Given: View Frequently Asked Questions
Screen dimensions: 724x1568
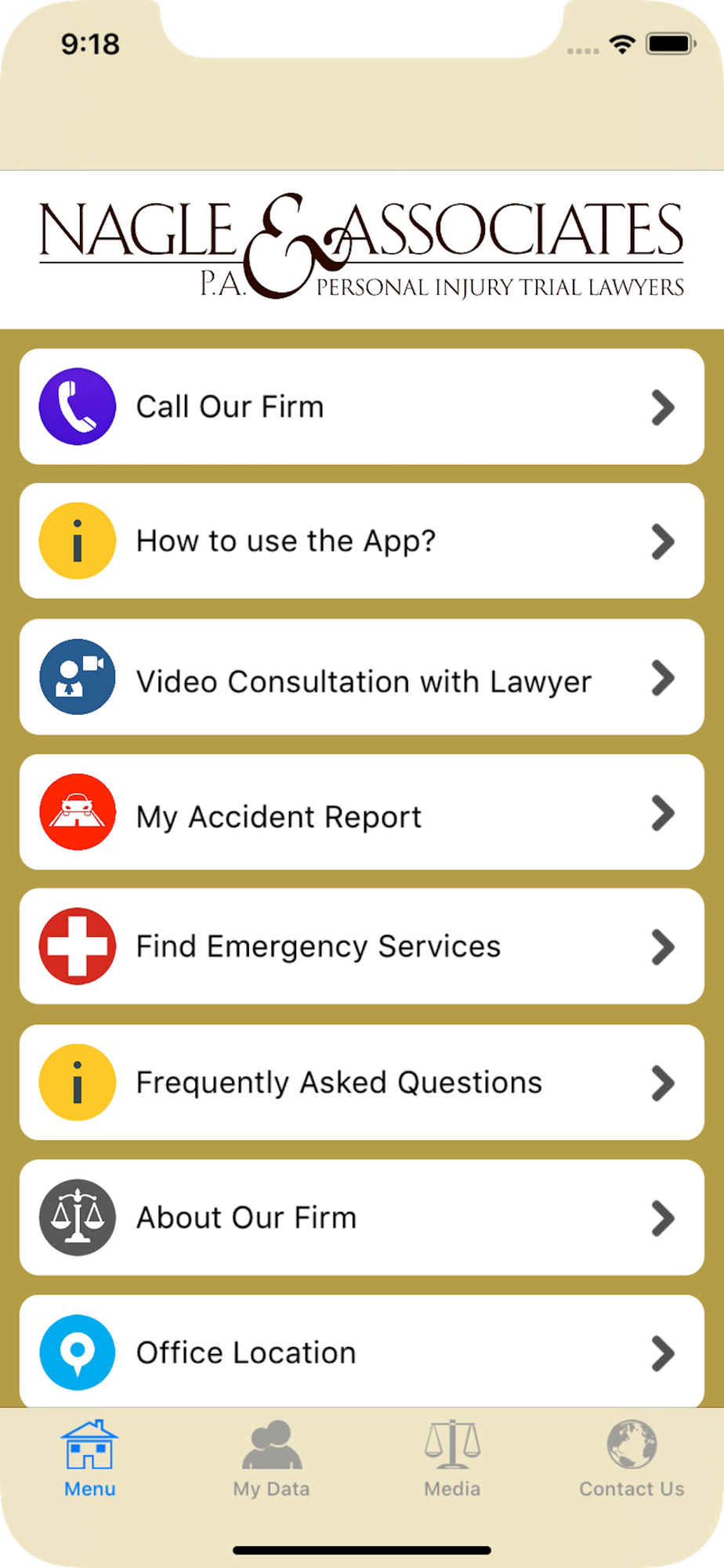Looking at the screenshot, I should [362, 1082].
